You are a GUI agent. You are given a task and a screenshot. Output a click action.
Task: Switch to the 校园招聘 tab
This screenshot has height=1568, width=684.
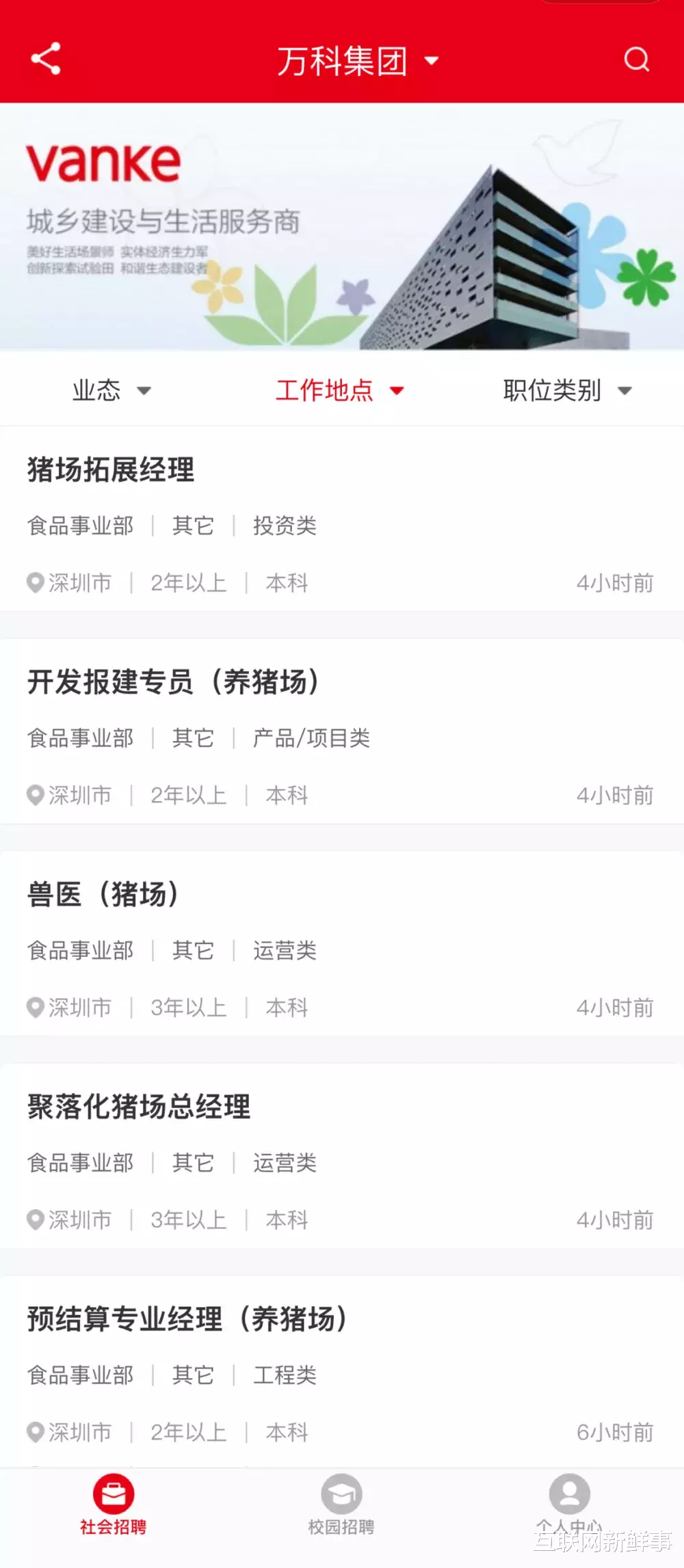343,1500
